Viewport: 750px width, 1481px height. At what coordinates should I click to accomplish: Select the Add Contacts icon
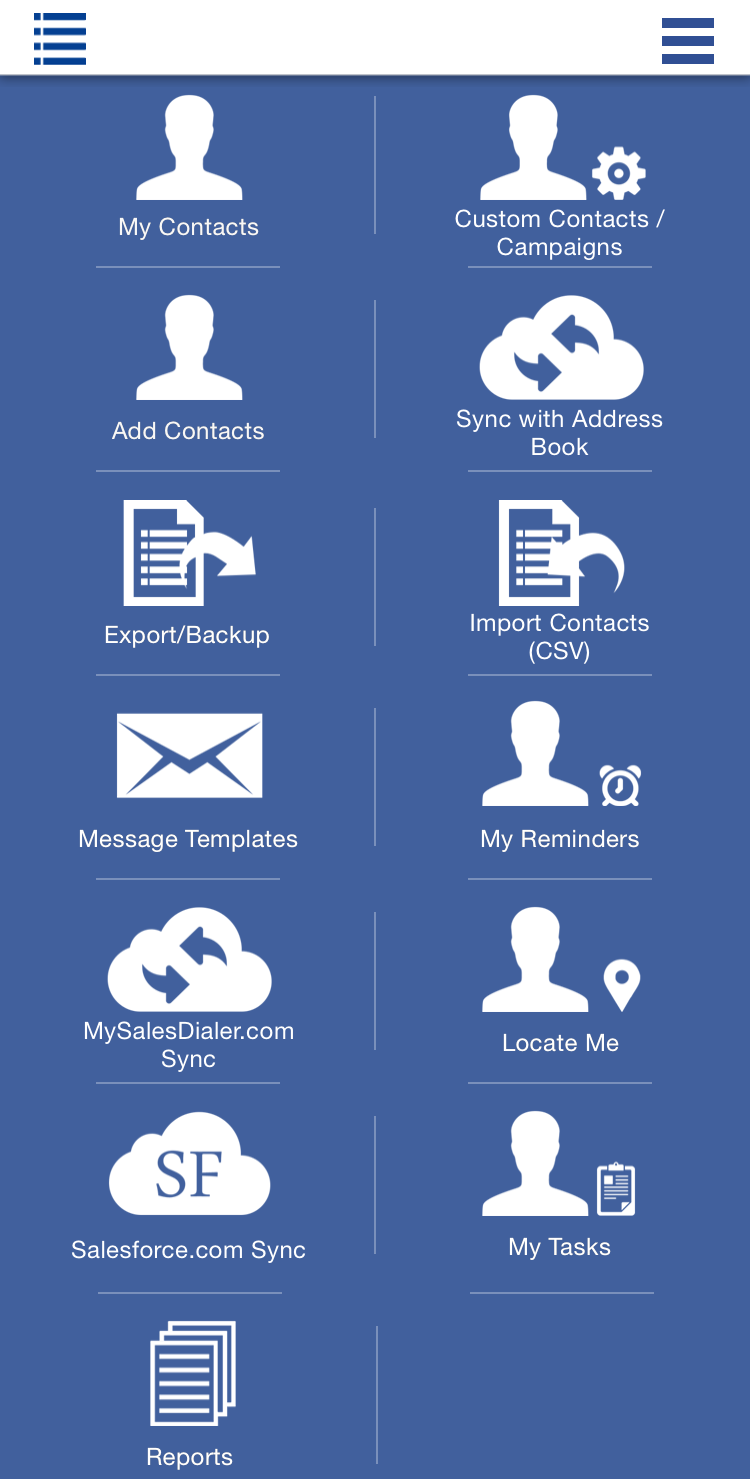(x=188, y=348)
